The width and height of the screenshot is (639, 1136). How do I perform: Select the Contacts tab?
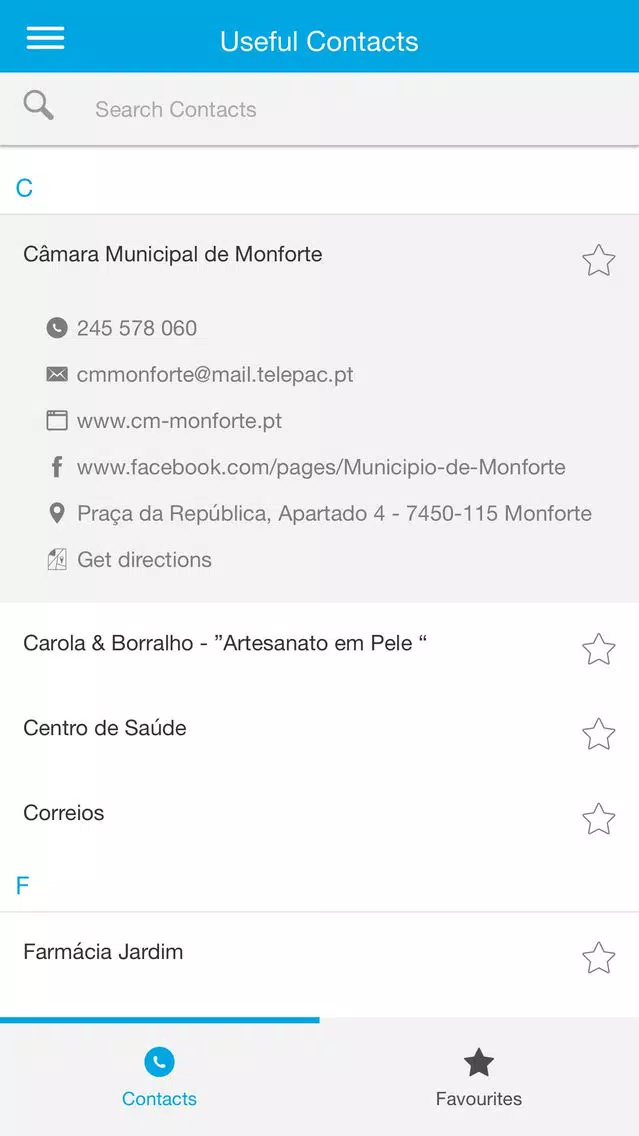[x=159, y=1077]
